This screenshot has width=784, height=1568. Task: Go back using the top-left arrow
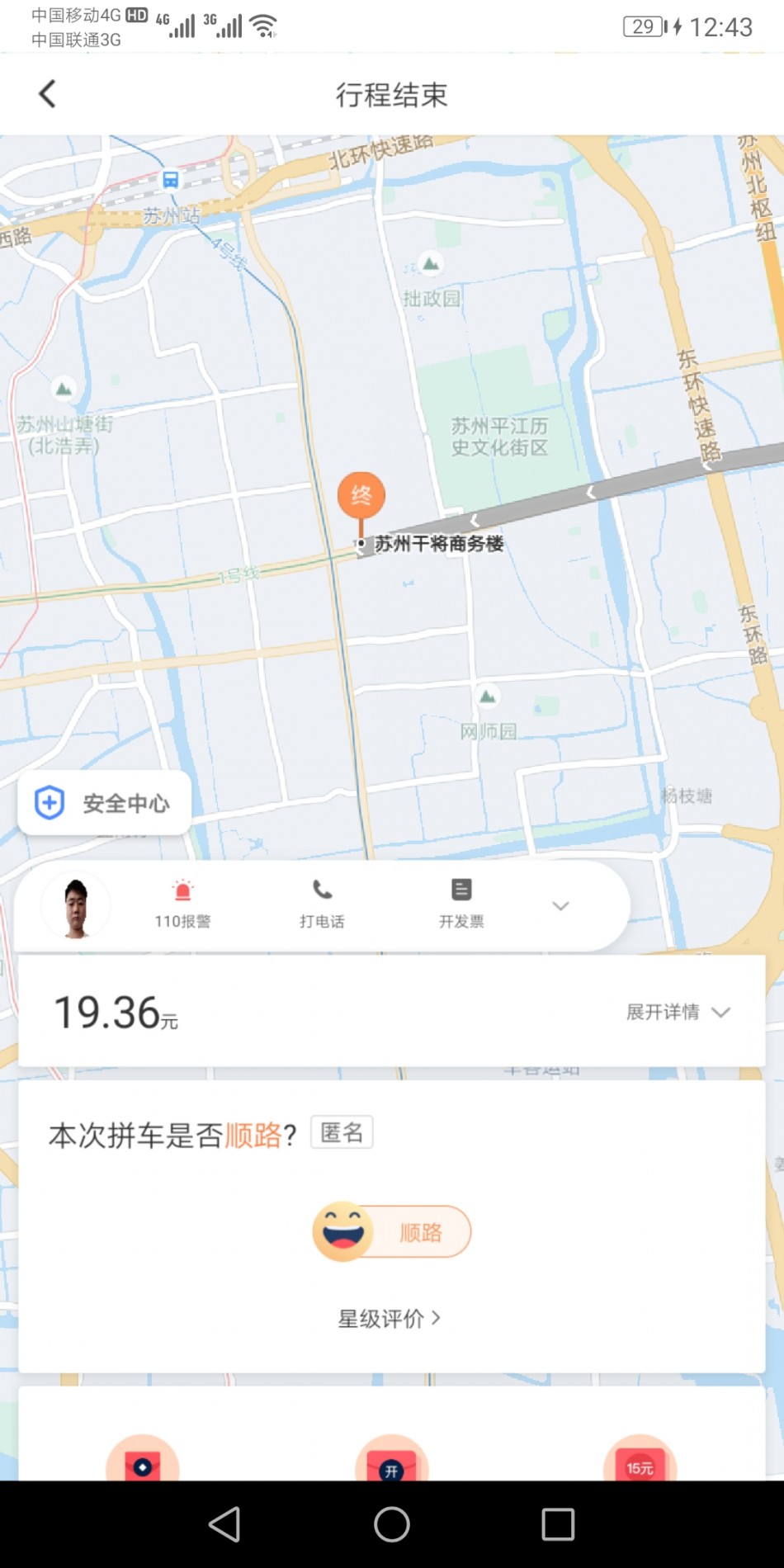pyautogui.click(x=48, y=94)
